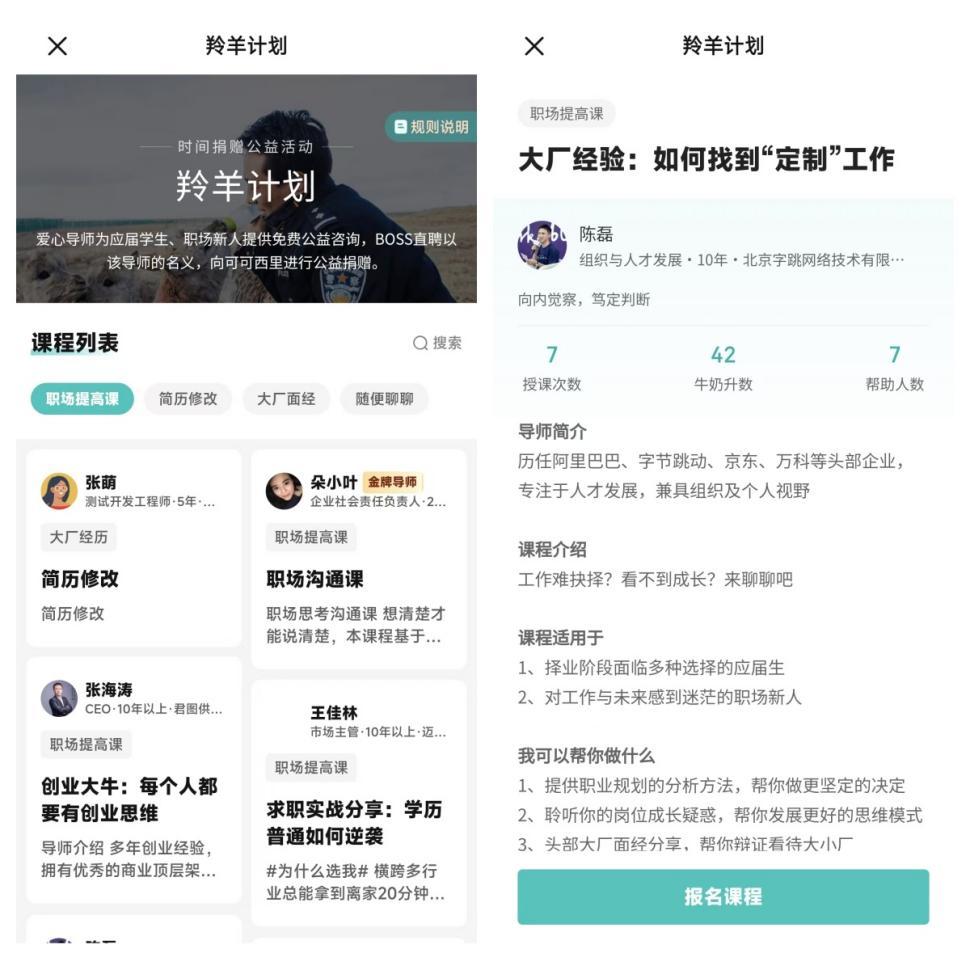Open 朵小叶's 职场沟通课 course card
This screenshot has width=970, height=970.
[358, 560]
